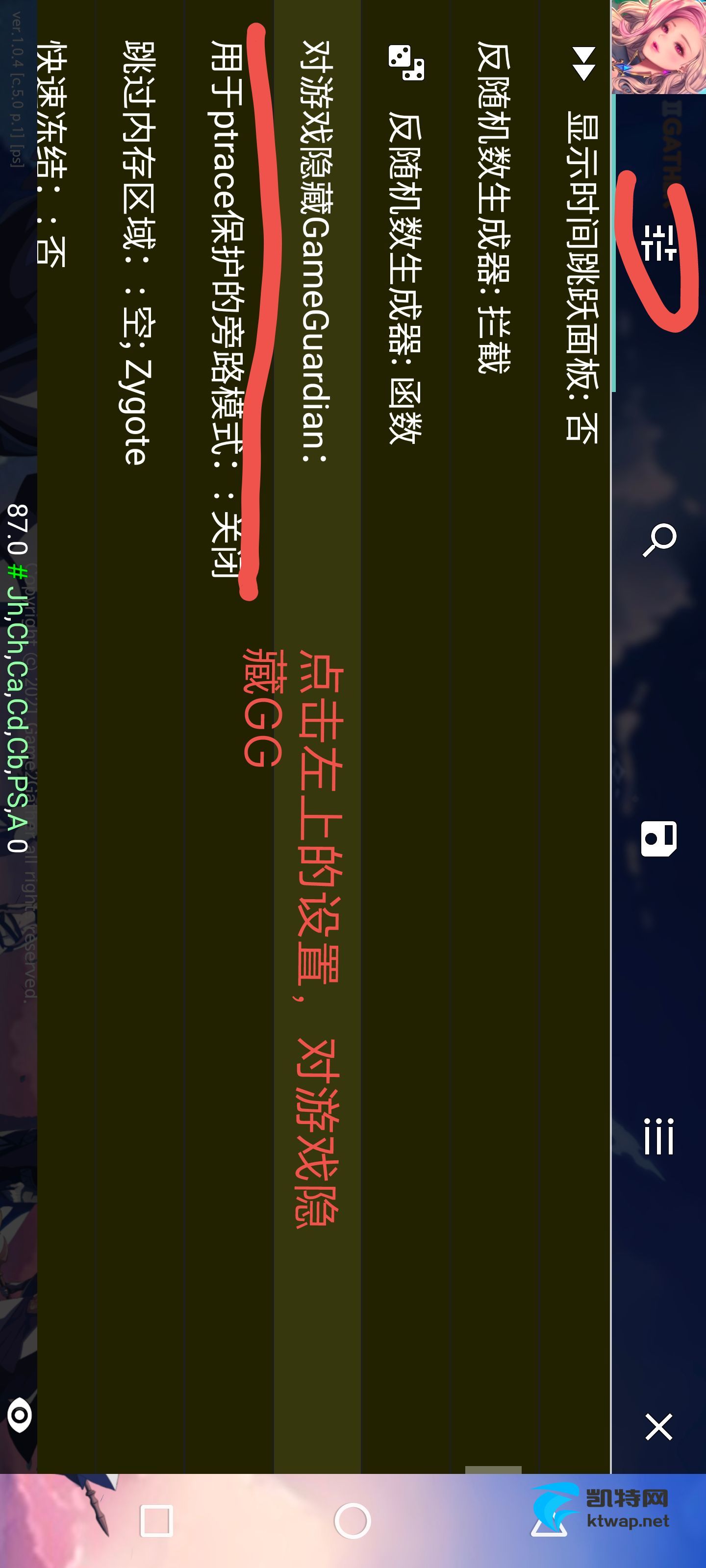Open 用于ptrace保护的旁路模式 setting
Viewport: 706px width, 1568px height.
pos(228,304)
